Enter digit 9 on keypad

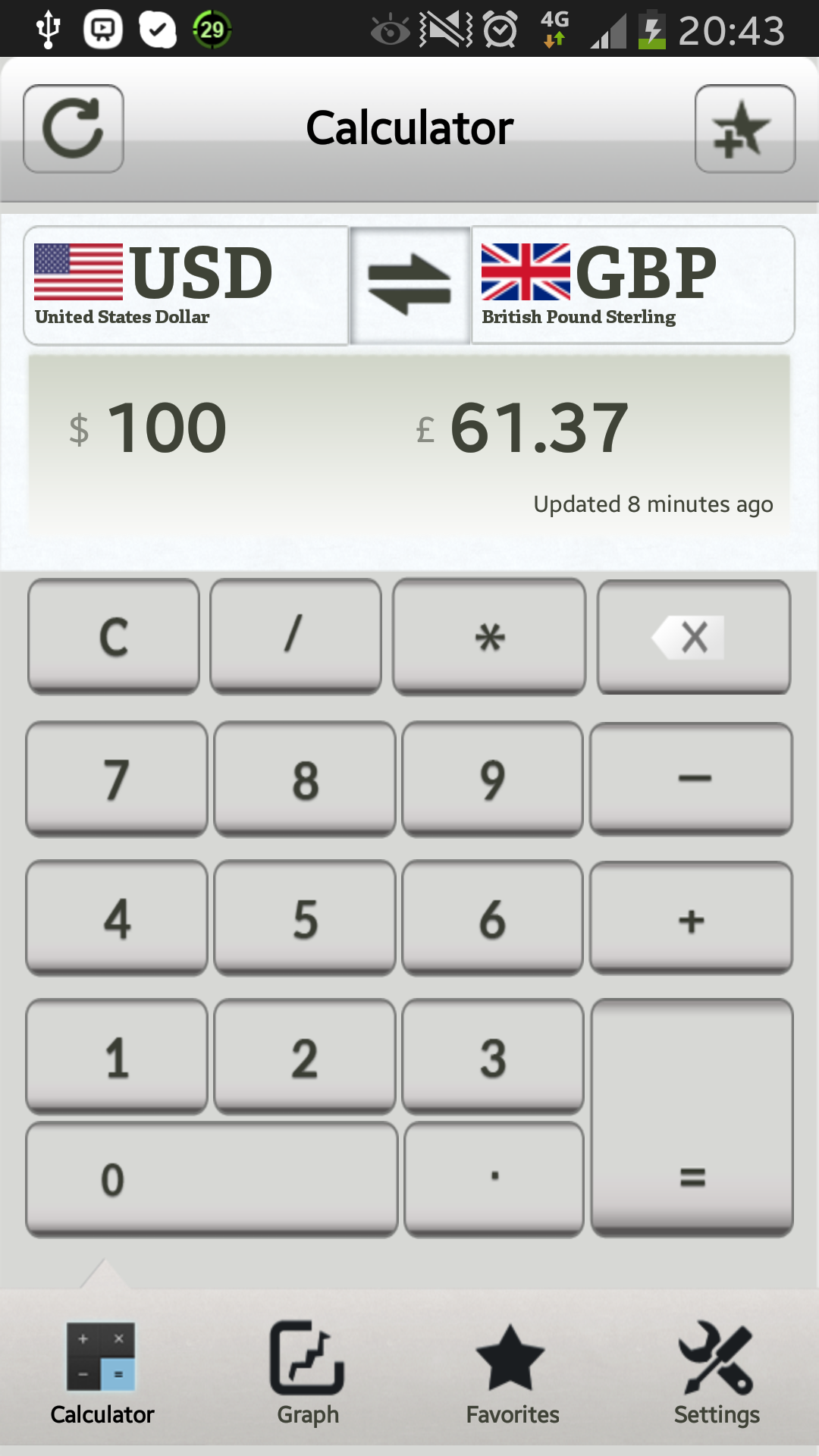492,778
